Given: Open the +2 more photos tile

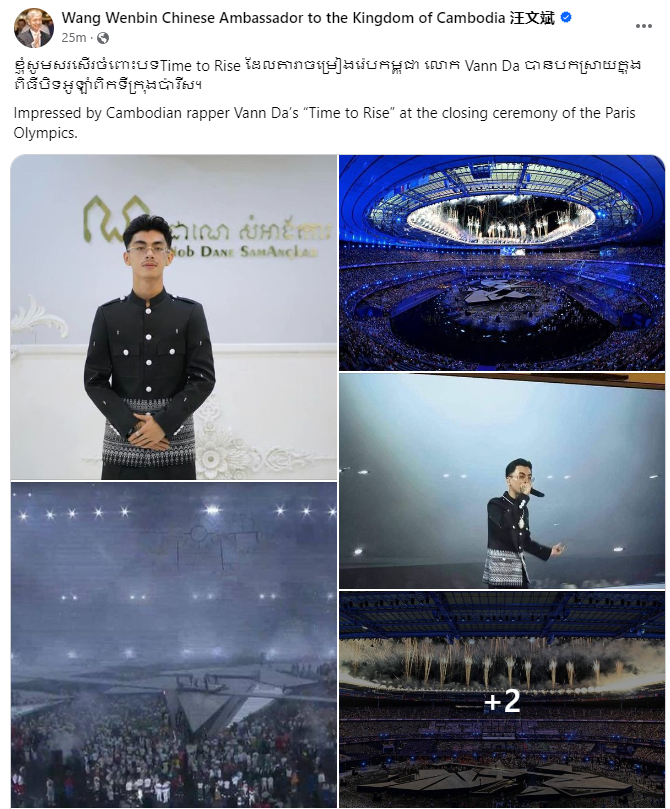Looking at the screenshot, I should 501,700.
